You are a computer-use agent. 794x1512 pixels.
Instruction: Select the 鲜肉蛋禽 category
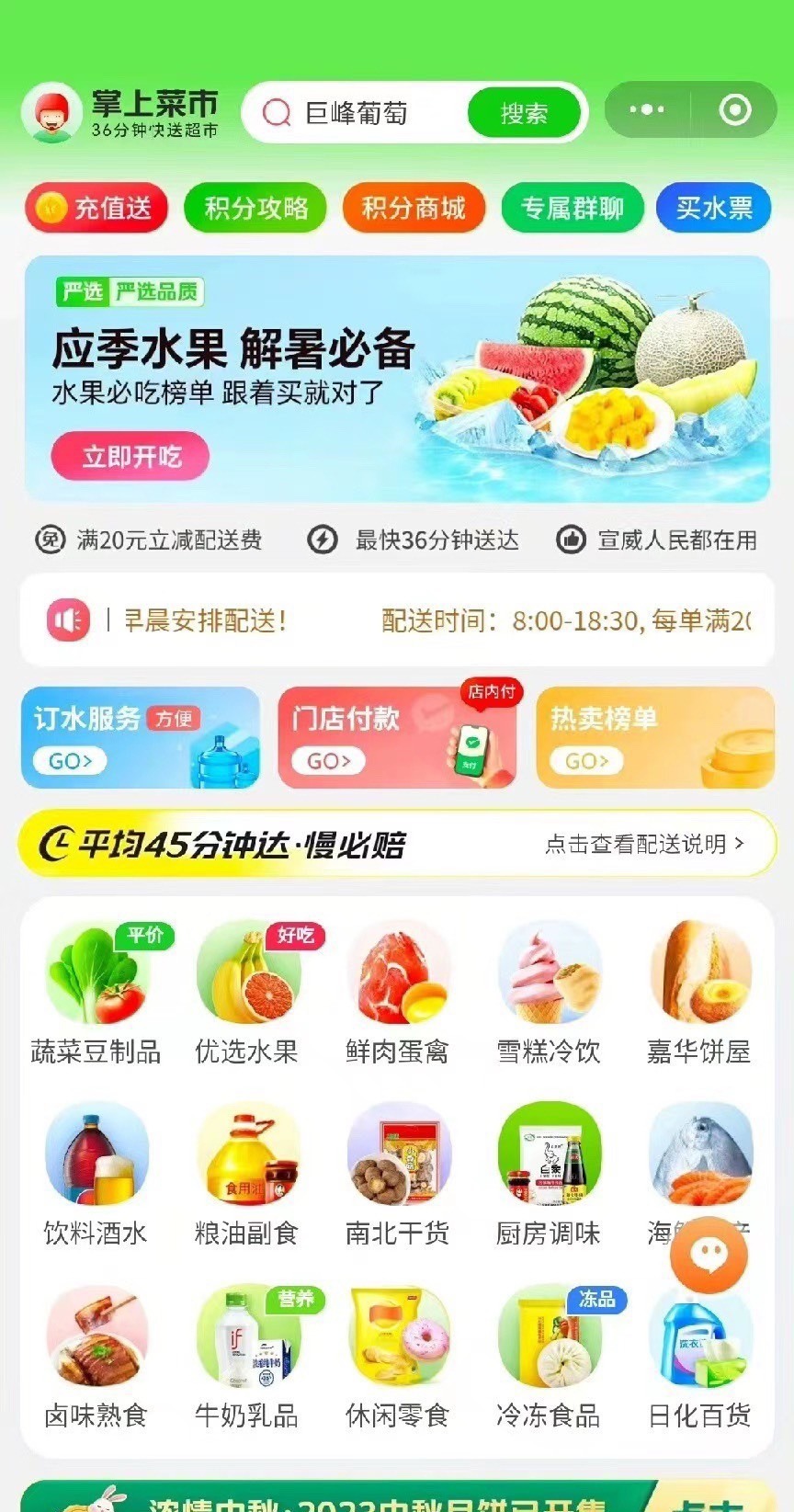(397, 995)
